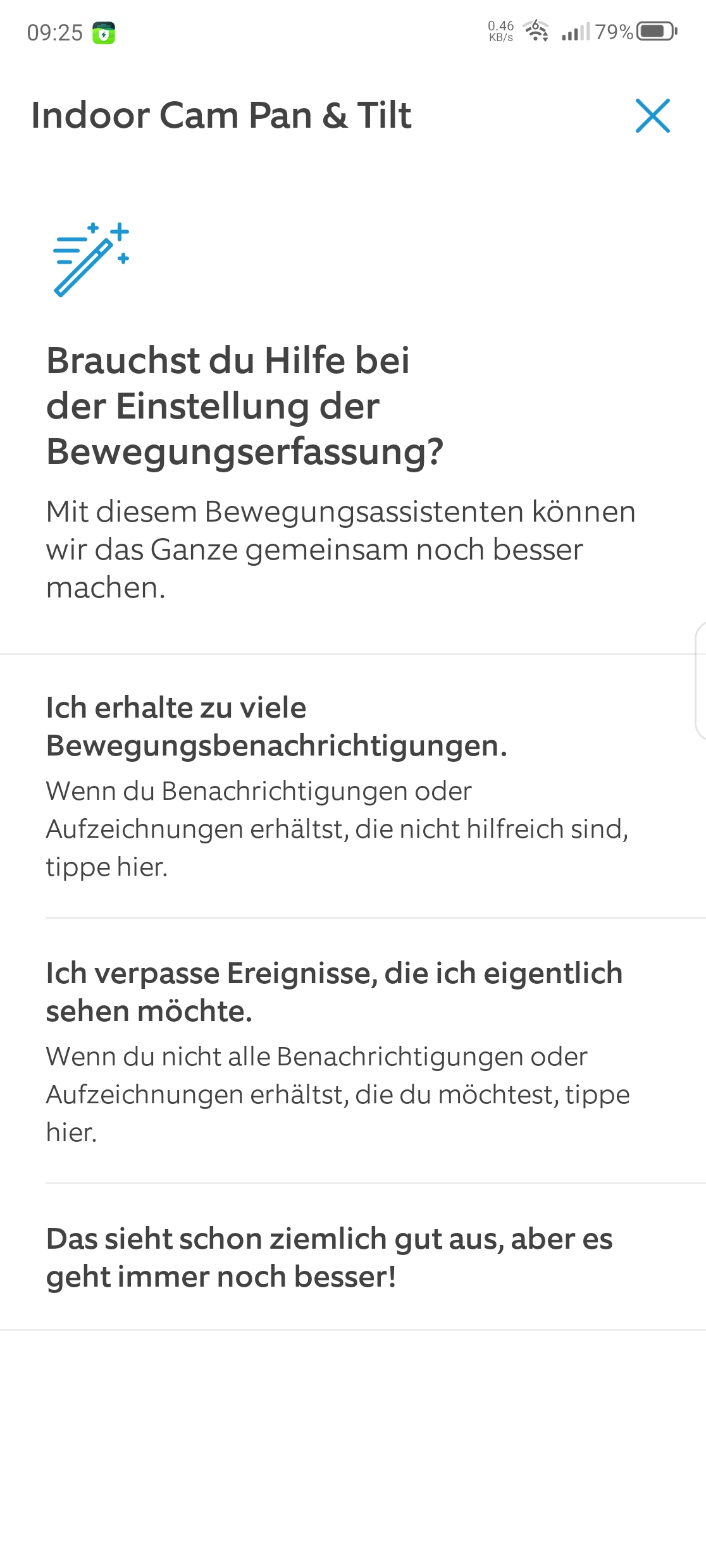Image resolution: width=706 pixels, height=1568 pixels.
Task: Select 'Ich erhalte zu viele Bewegungsbenachrichtigungen'
Action: (342, 785)
